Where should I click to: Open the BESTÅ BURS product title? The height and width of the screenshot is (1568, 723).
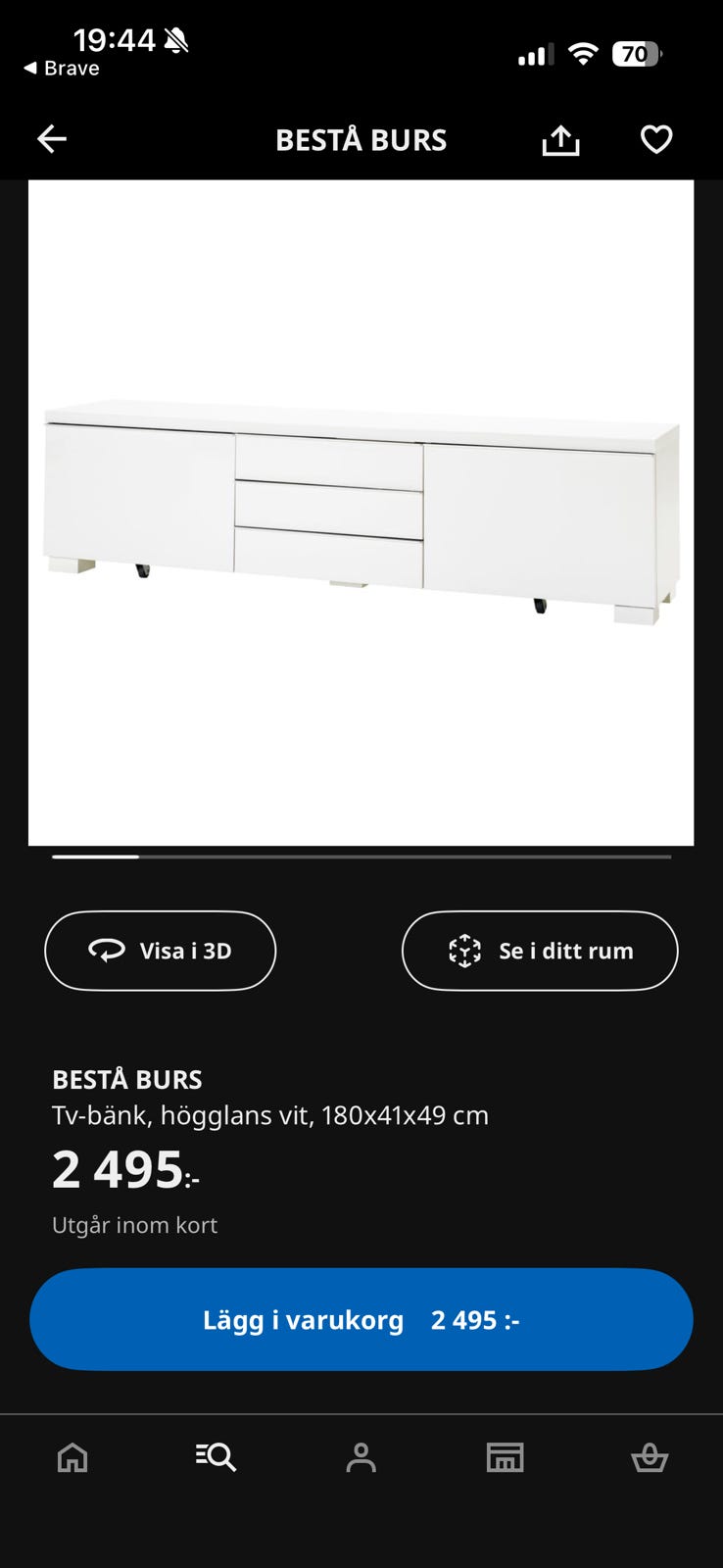[x=126, y=1078]
